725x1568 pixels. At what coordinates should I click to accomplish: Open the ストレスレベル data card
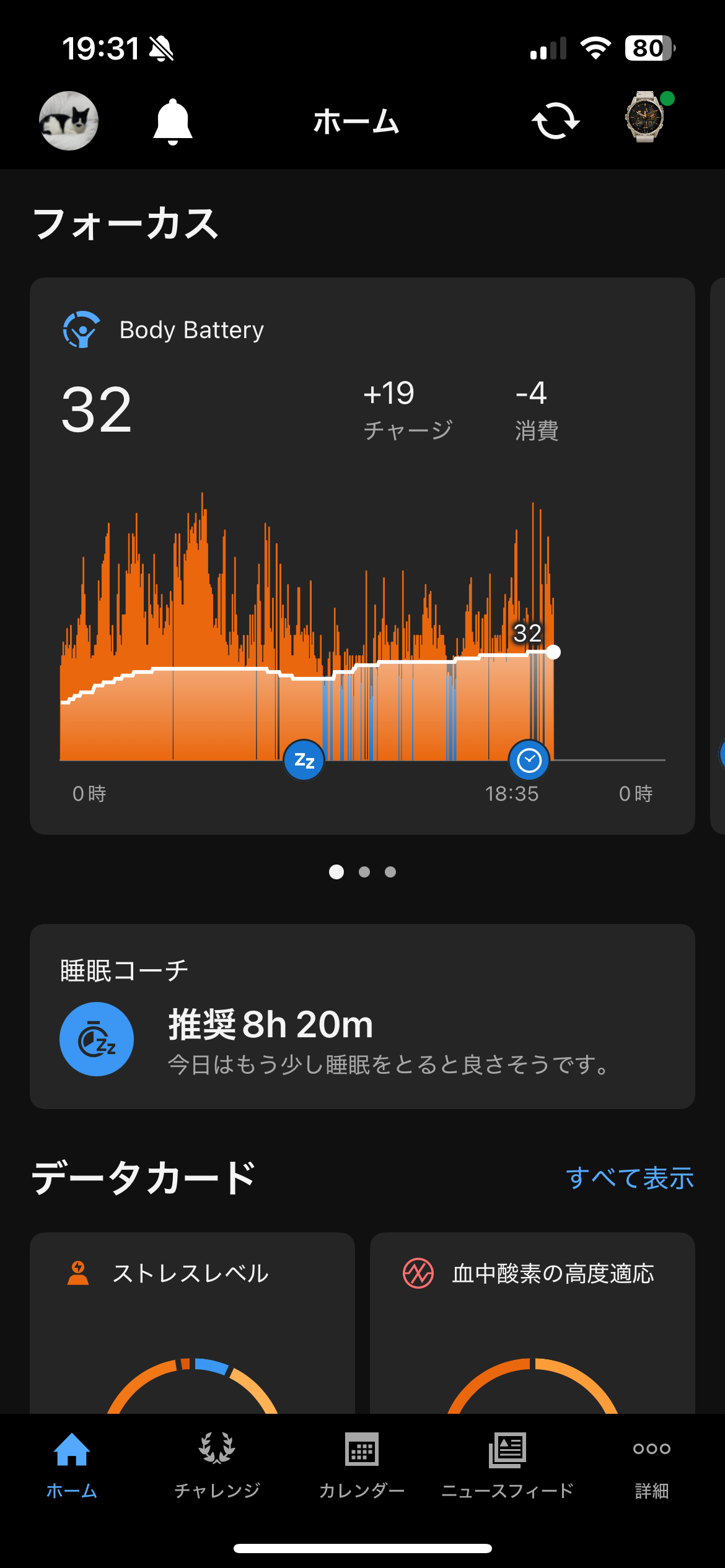click(192, 1319)
